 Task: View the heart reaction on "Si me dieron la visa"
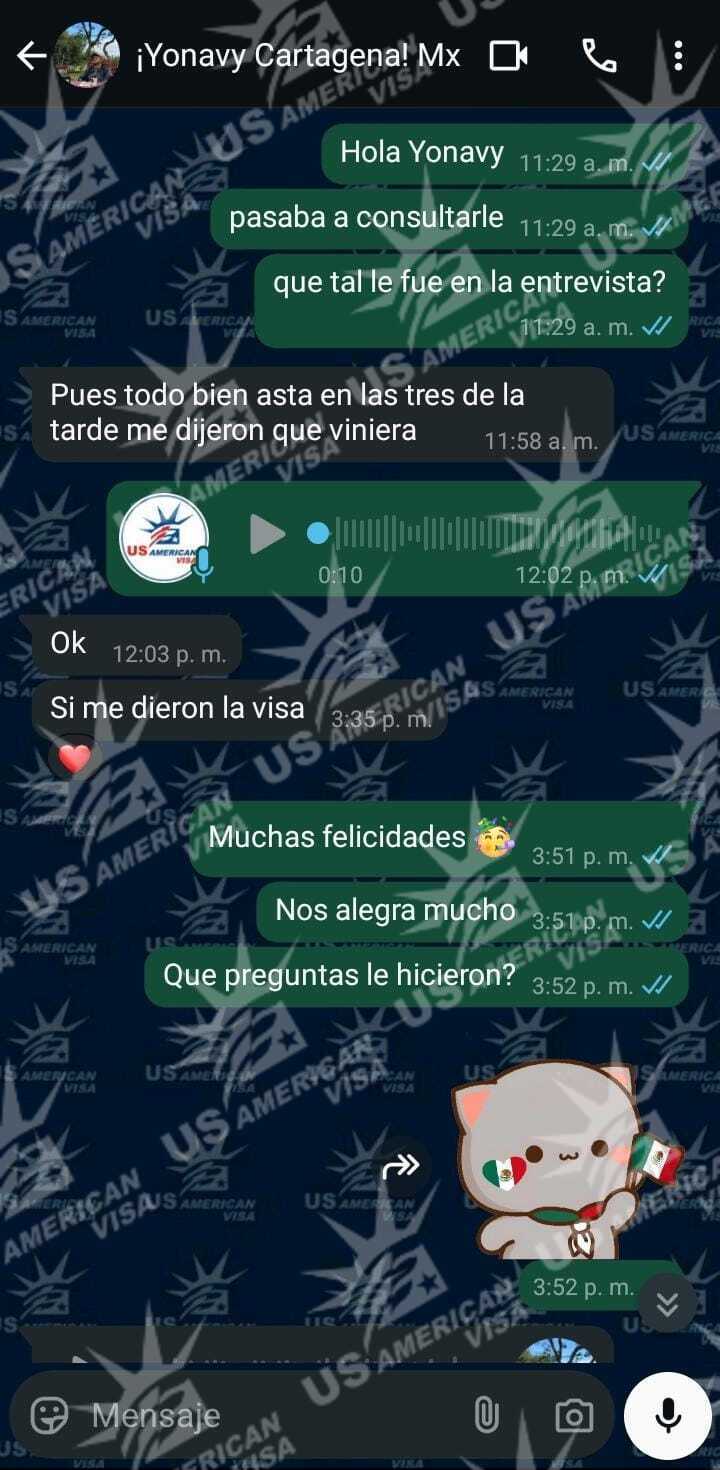click(74, 759)
